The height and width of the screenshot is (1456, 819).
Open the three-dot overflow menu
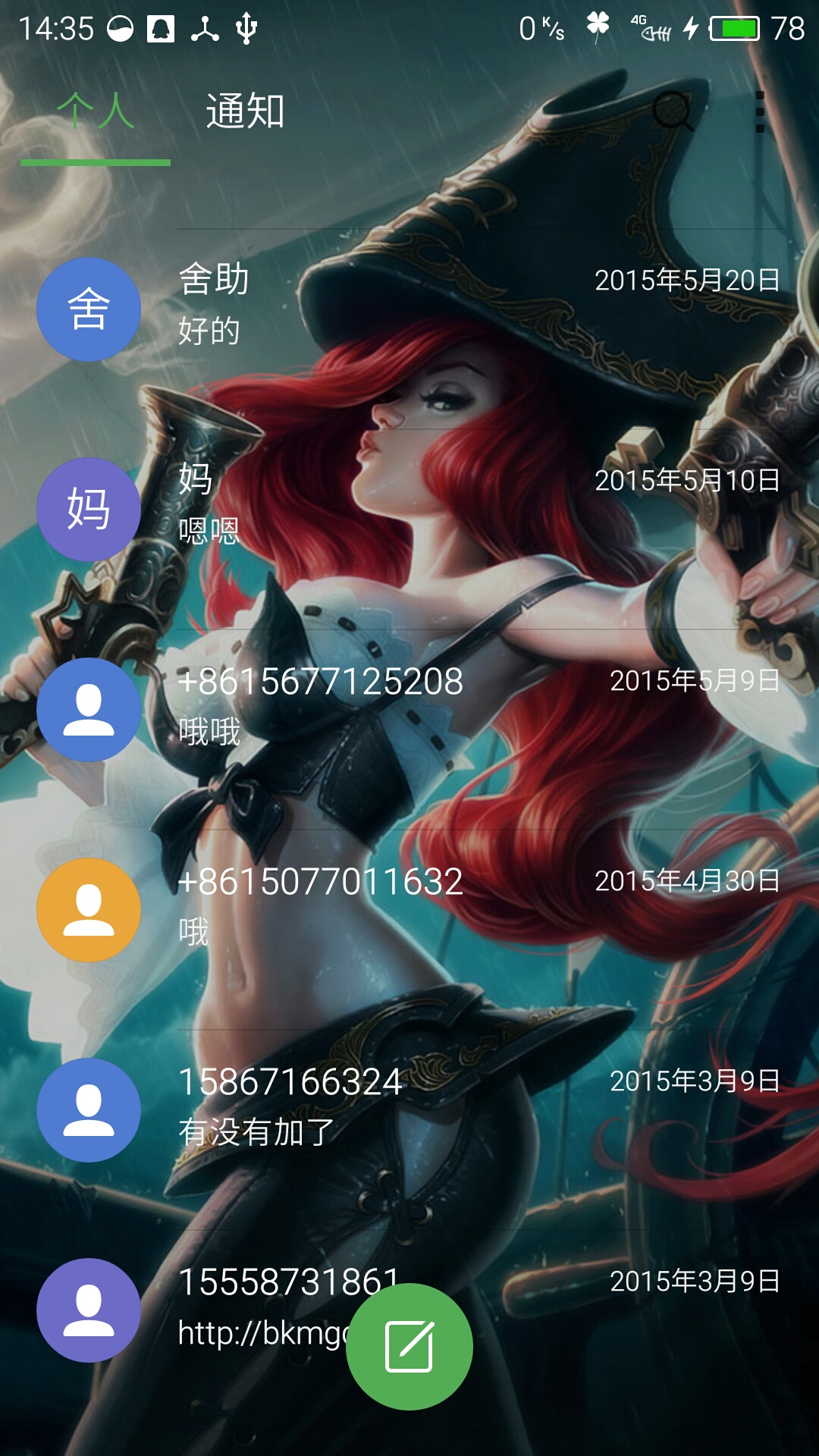[760, 112]
